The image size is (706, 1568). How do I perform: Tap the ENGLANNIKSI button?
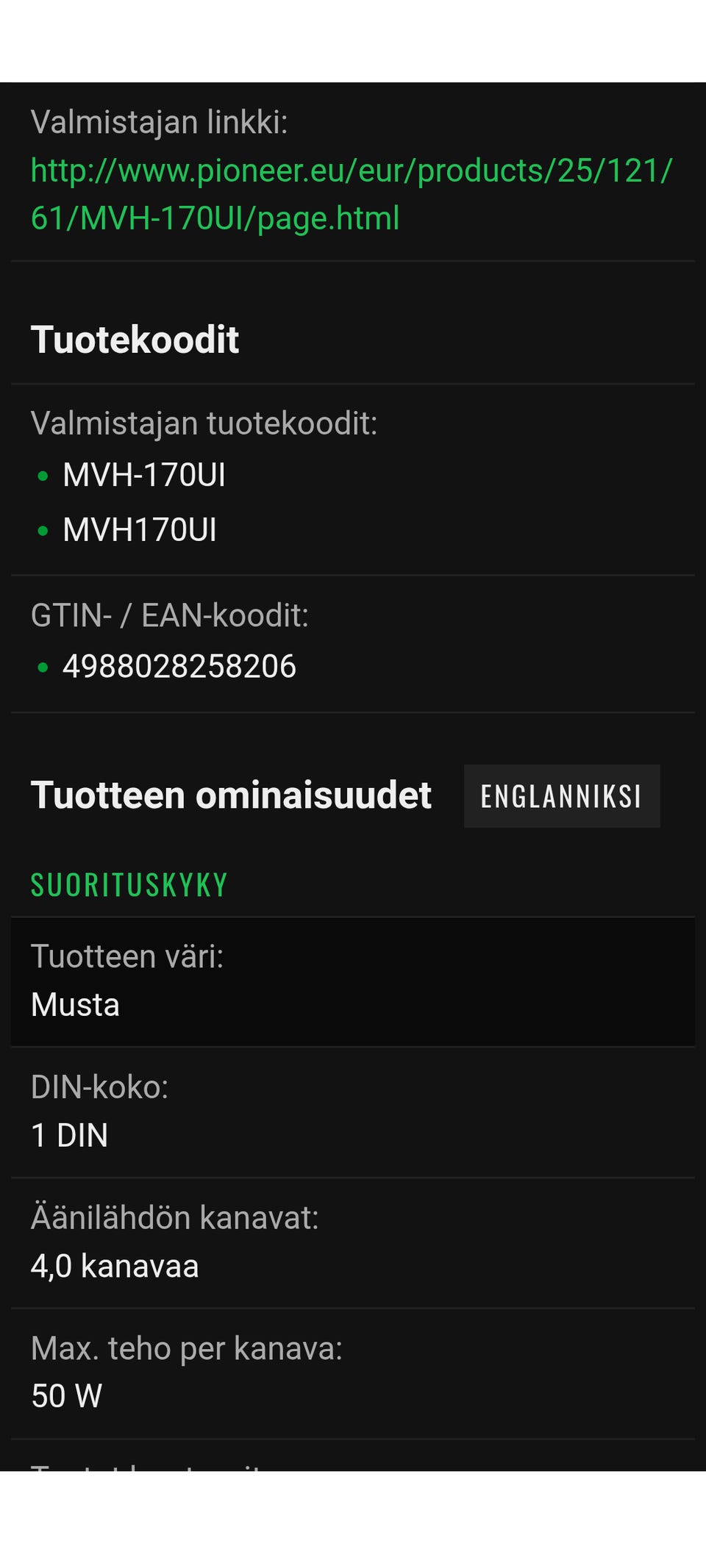(x=561, y=796)
